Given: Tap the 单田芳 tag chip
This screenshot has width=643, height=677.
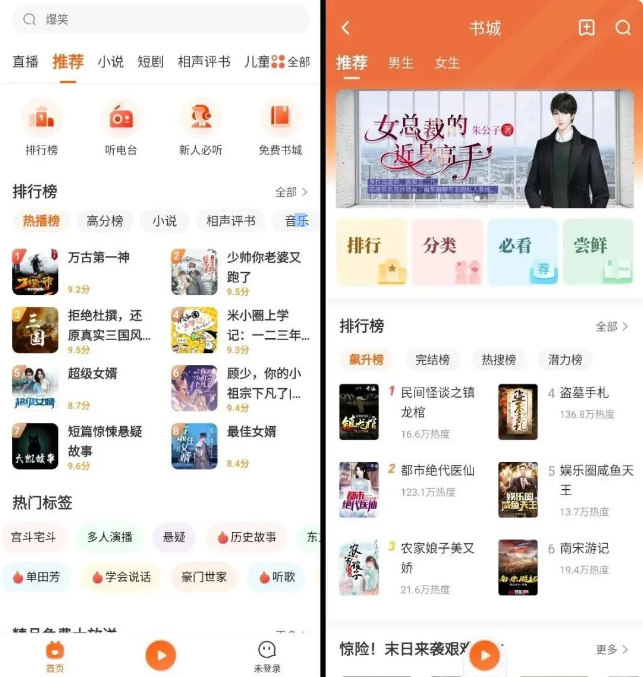Looking at the screenshot, I should pyautogui.click(x=36, y=577).
